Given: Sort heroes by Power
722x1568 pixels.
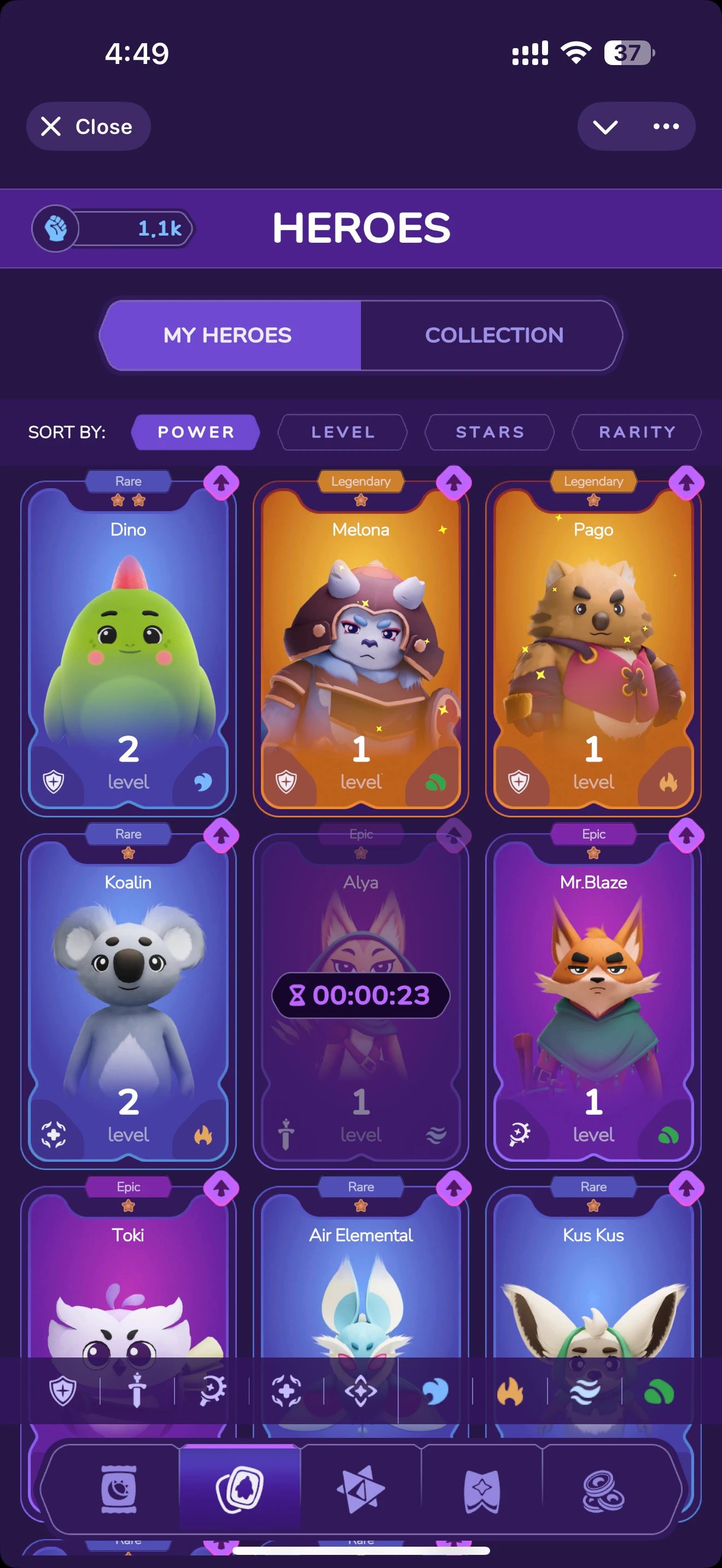Looking at the screenshot, I should click(x=195, y=432).
